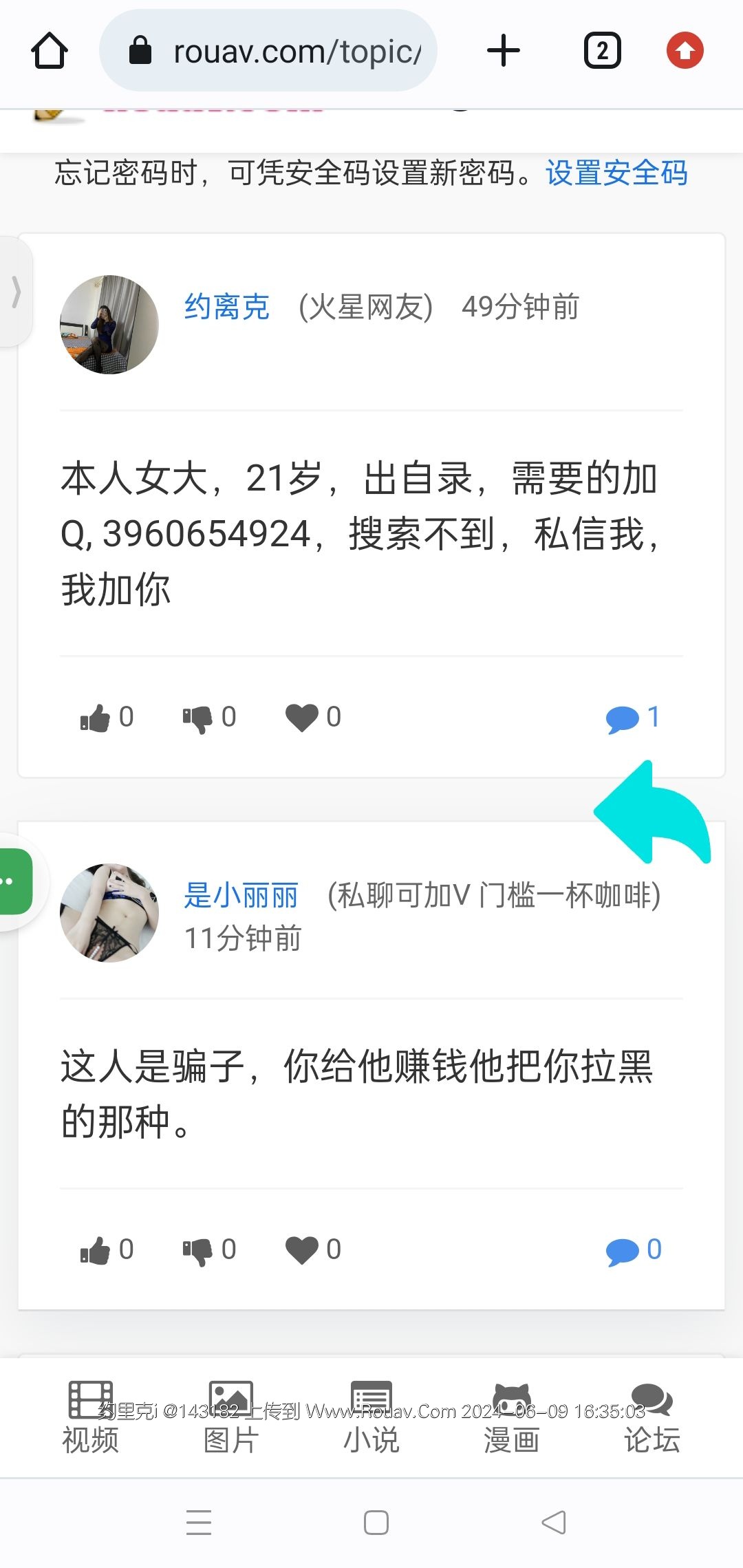Dislike 约离克's post

tap(198, 718)
